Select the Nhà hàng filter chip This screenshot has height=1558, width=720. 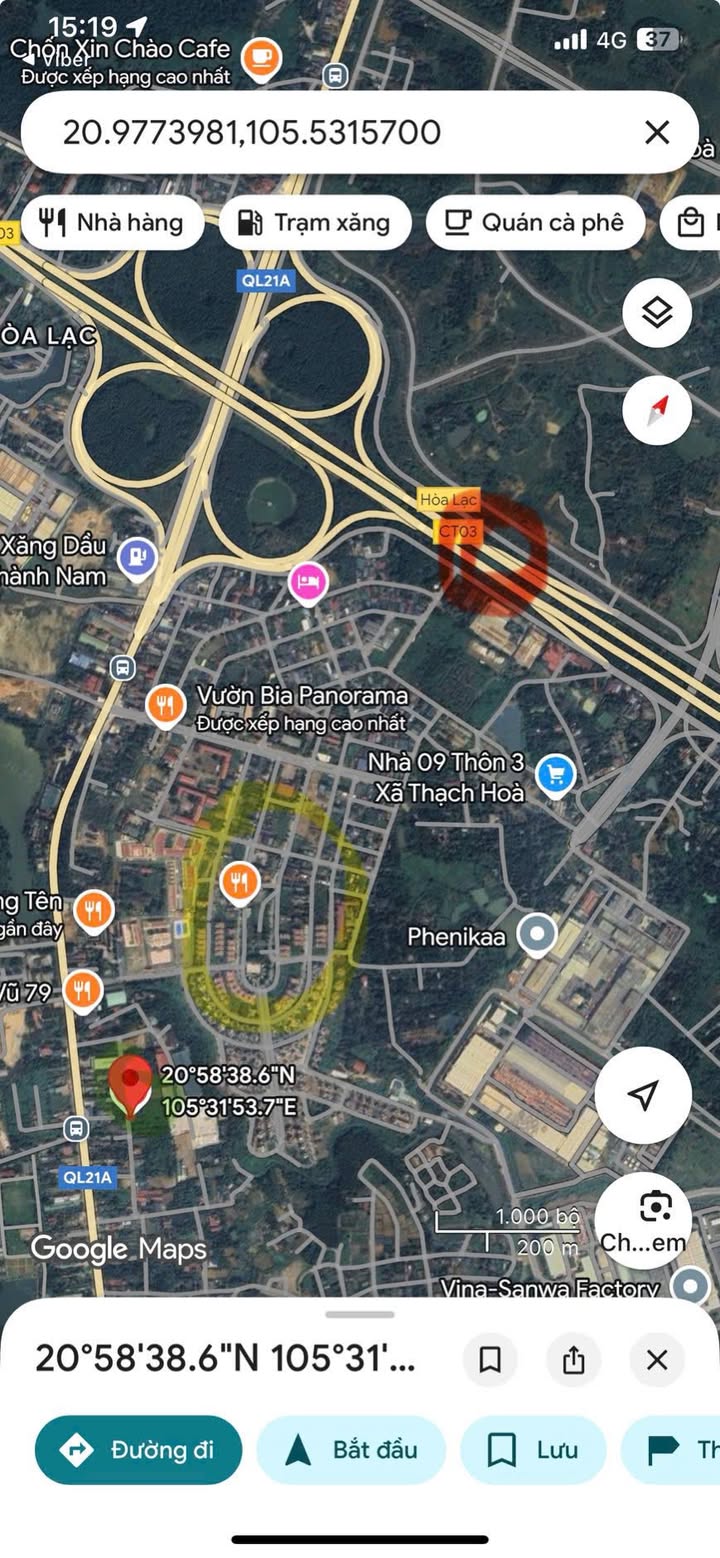click(x=112, y=222)
